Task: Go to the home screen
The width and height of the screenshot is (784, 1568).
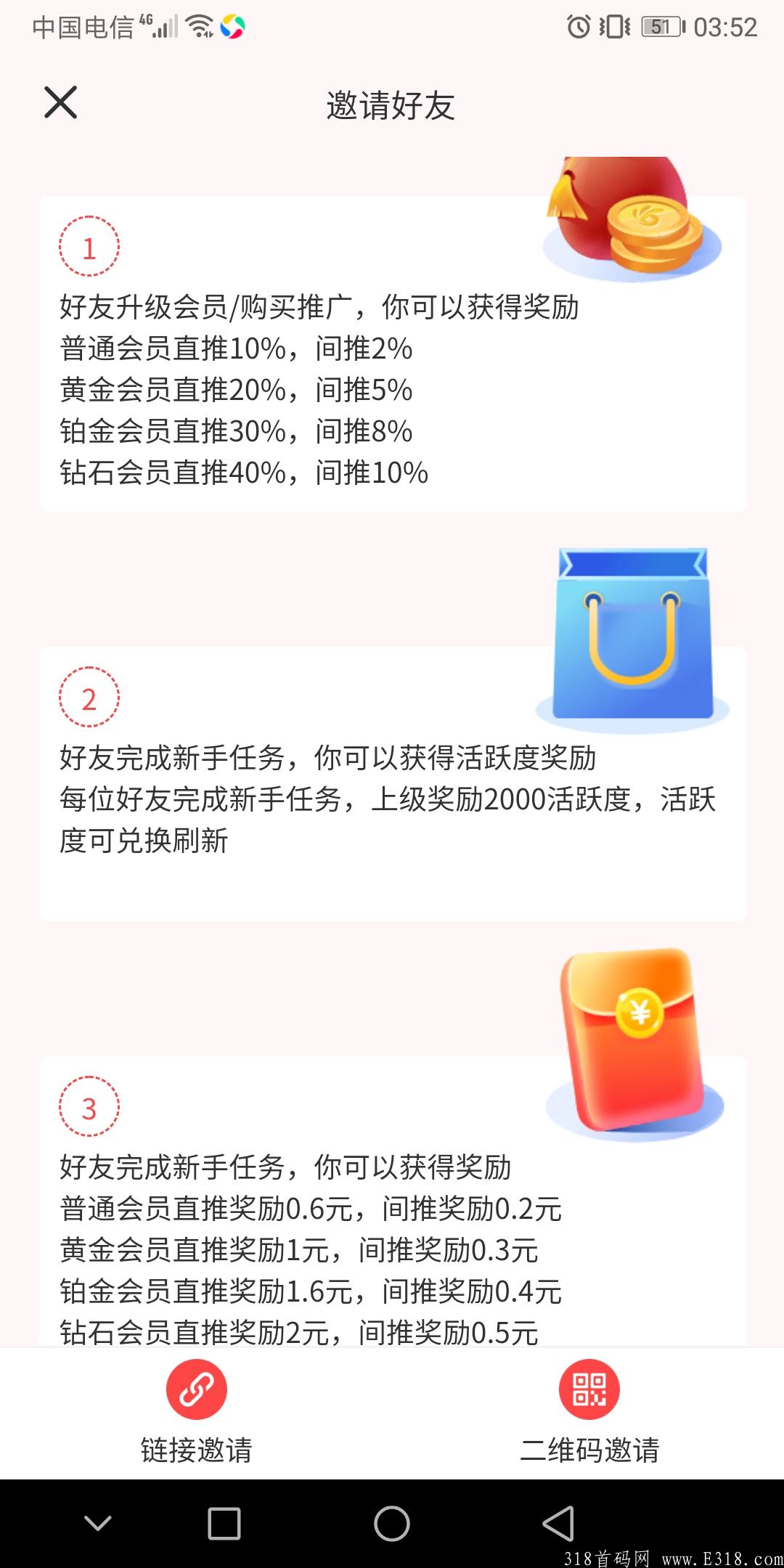Action: tap(392, 1522)
